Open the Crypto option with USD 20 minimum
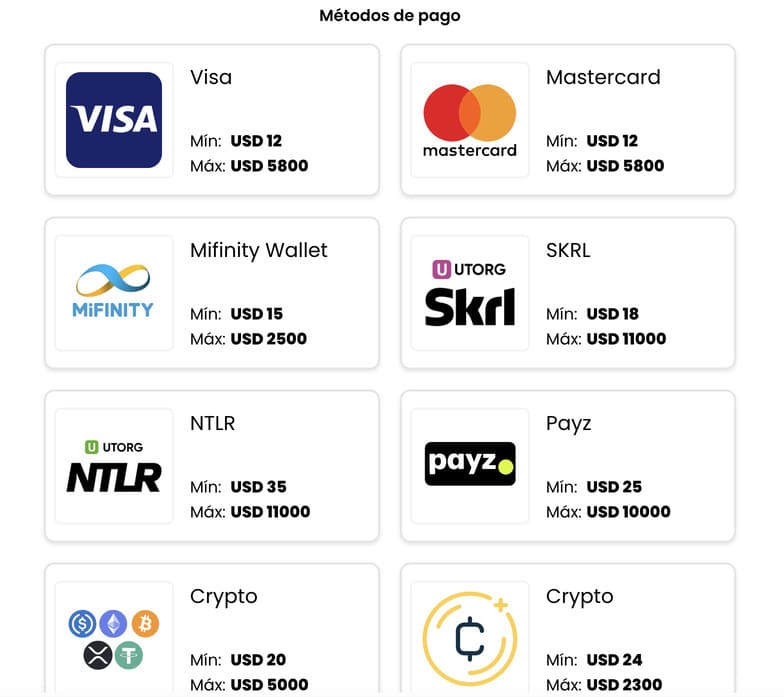Viewport: 784px width, 697px height. 212,632
